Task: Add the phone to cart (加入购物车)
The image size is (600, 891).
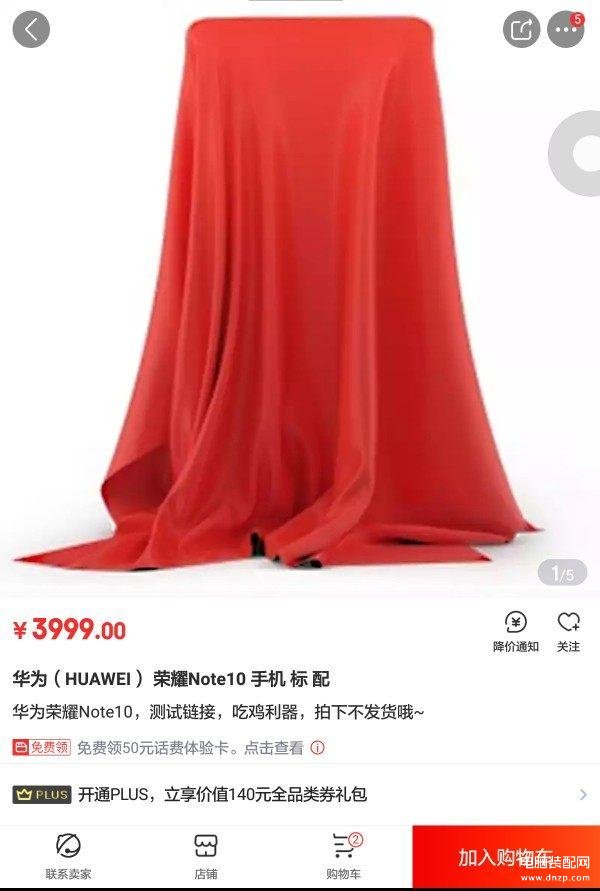Action: (506, 856)
